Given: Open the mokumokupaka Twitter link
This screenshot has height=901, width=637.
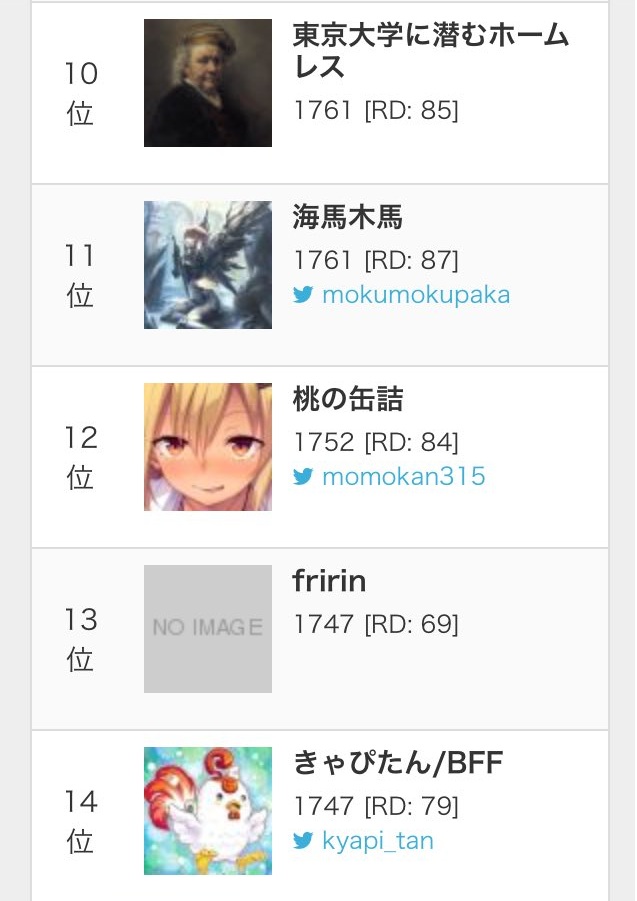Looking at the screenshot, I should 401,295.
